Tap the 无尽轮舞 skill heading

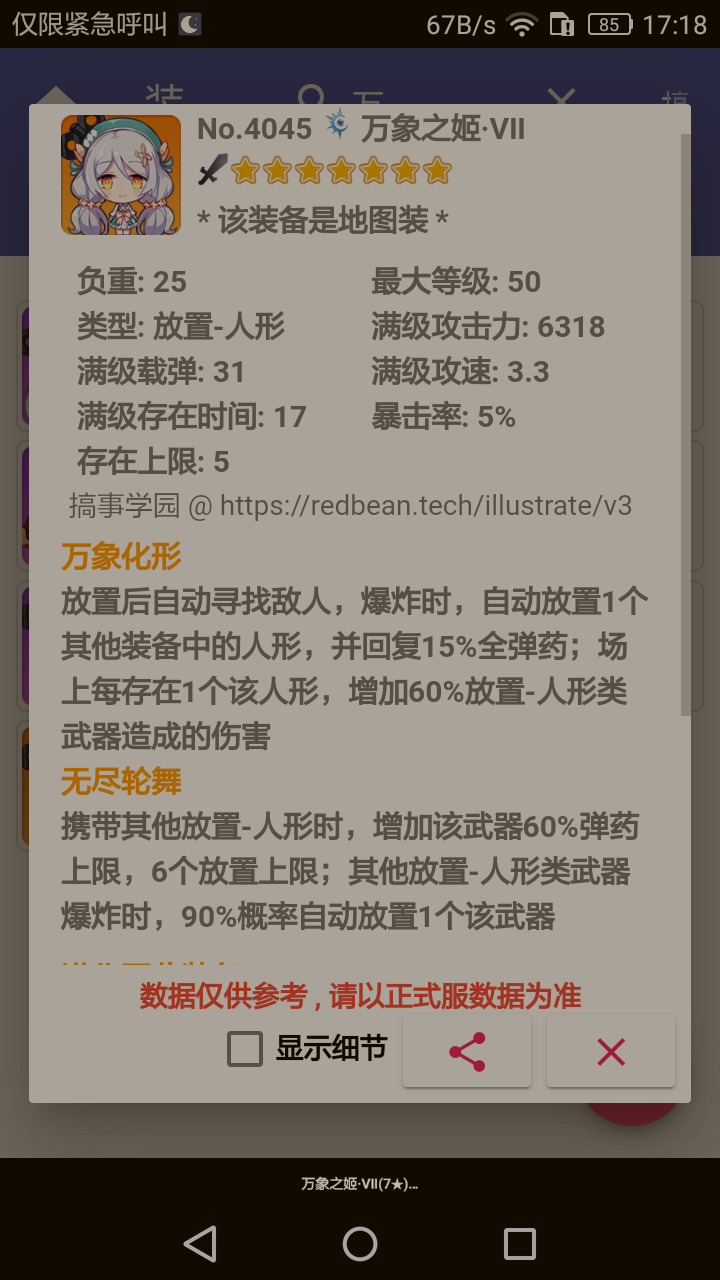click(121, 784)
